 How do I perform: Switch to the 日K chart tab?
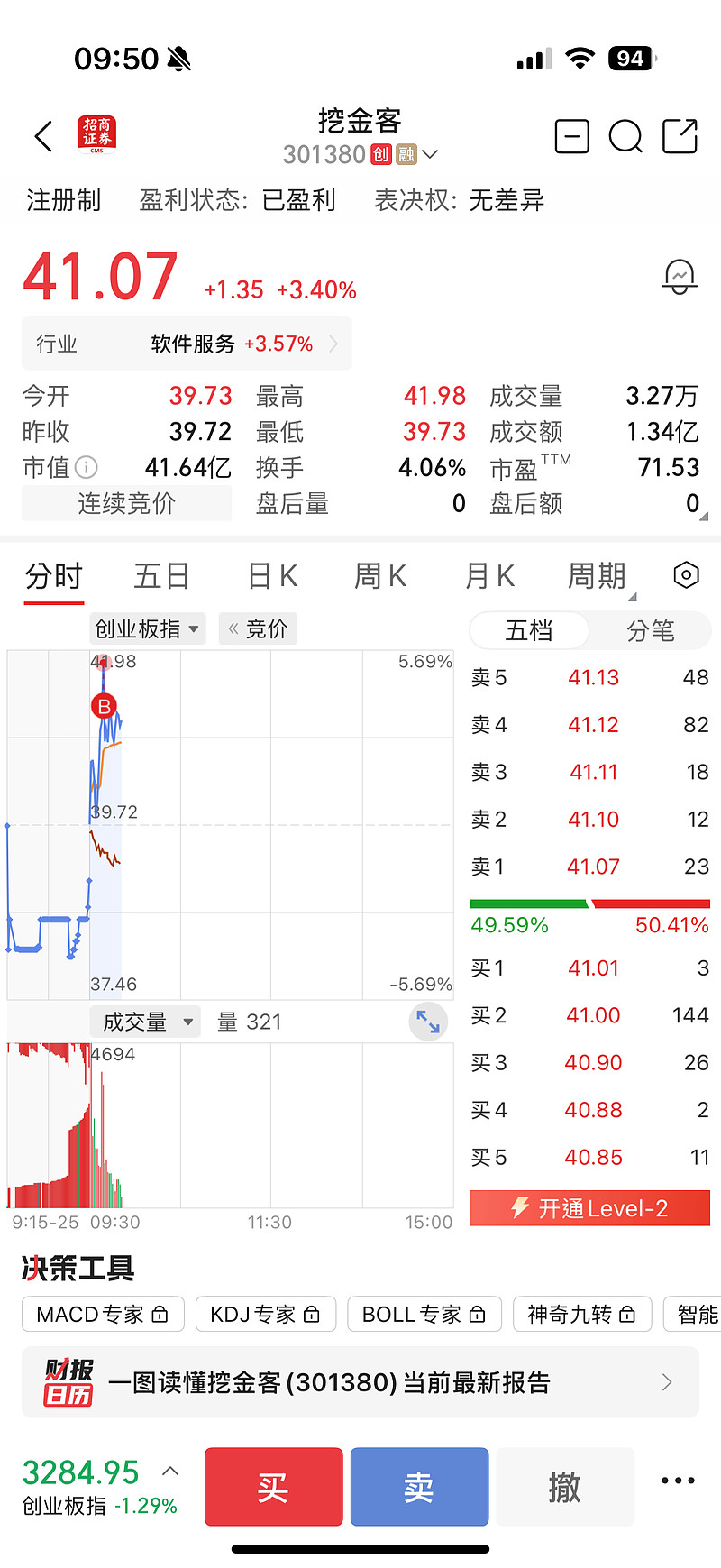coord(272,575)
